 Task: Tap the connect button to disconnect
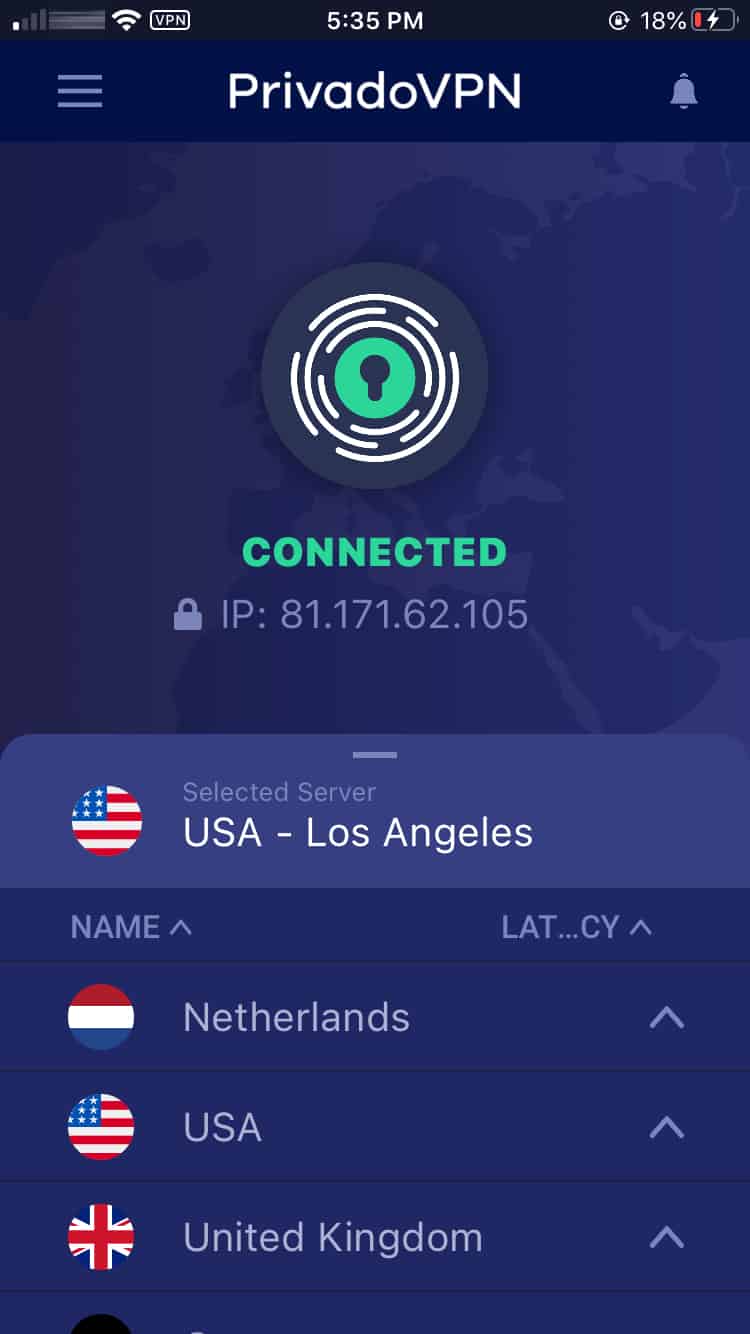(x=375, y=376)
